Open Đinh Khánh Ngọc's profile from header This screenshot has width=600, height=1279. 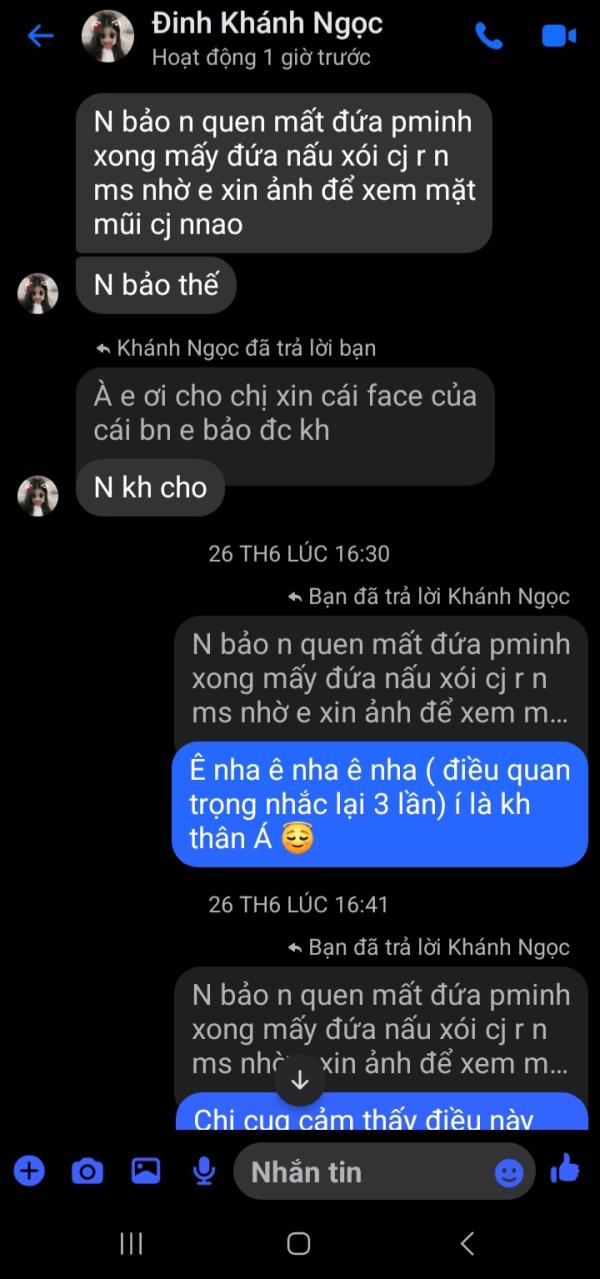tap(266, 24)
